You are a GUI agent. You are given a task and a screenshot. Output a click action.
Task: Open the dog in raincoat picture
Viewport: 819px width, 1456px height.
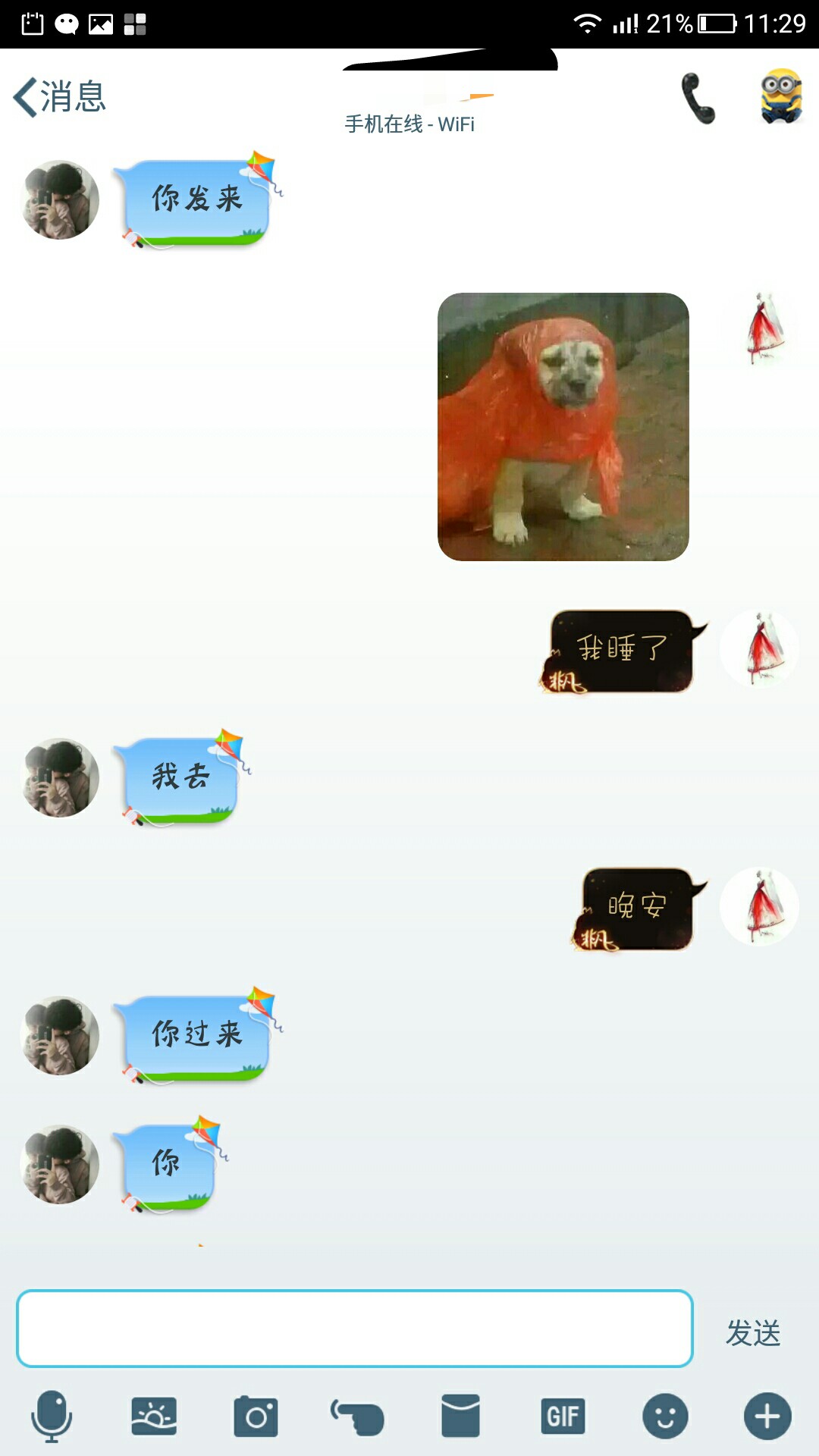pos(563,427)
